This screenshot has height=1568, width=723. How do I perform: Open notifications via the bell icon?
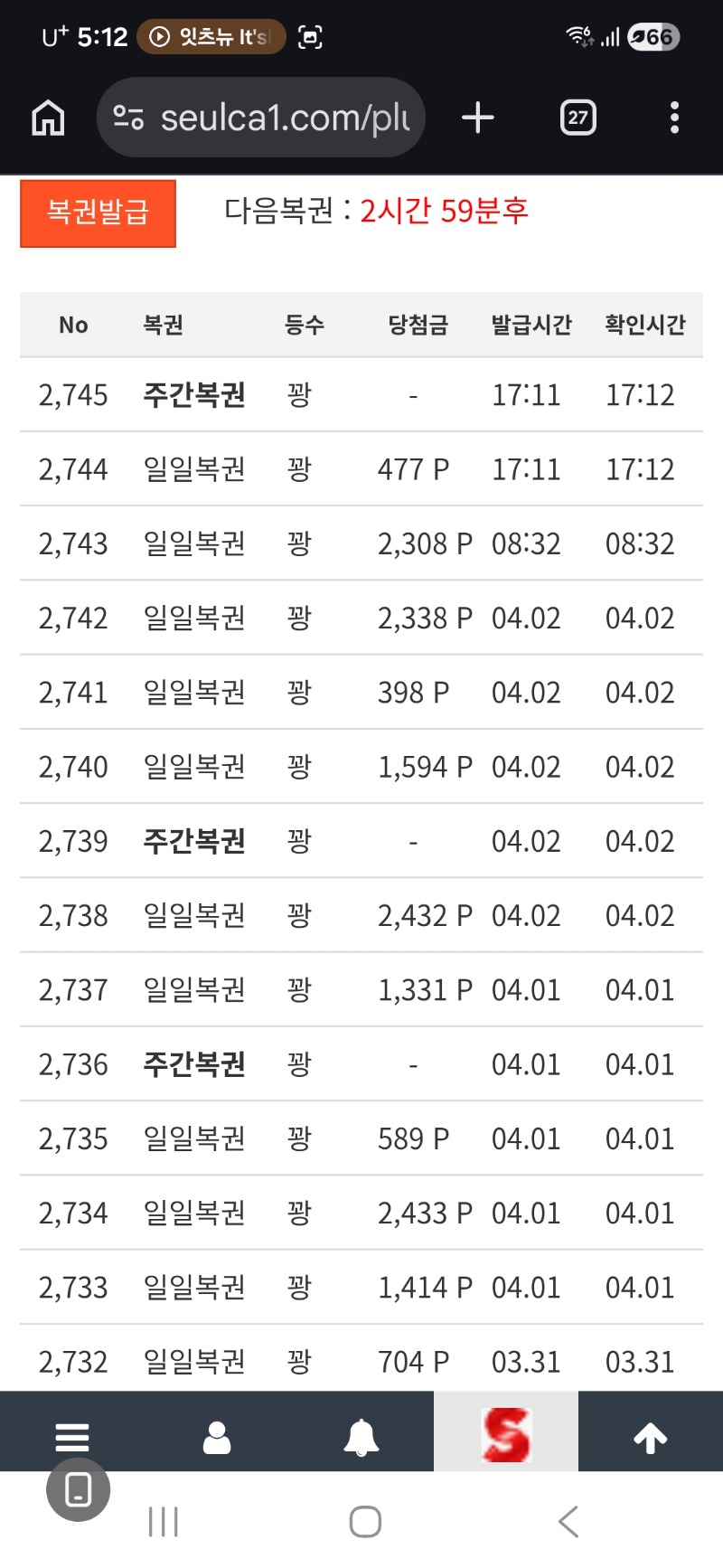pos(362,1436)
